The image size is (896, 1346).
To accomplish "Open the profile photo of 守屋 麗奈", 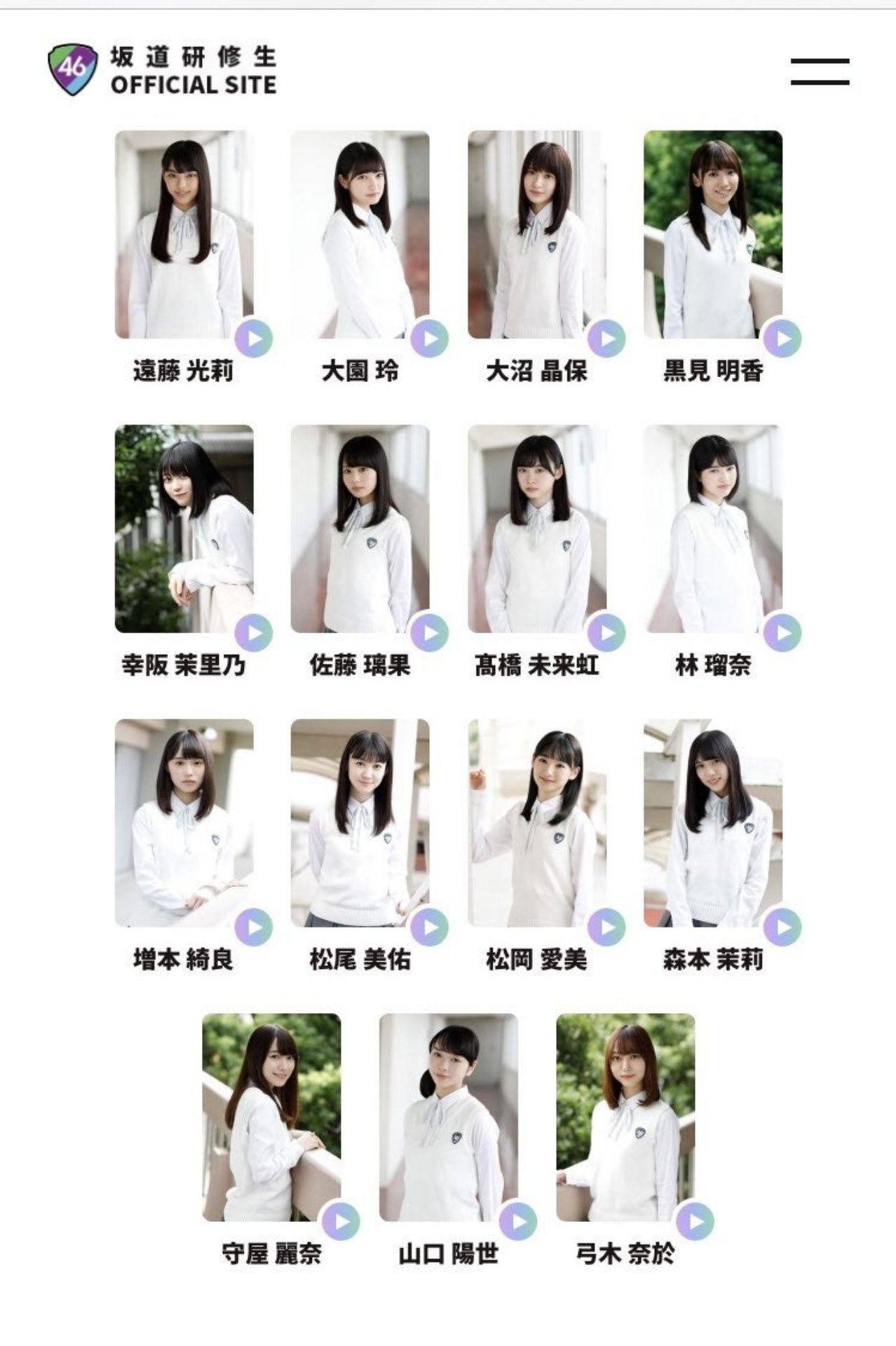I will click(271, 1117).
